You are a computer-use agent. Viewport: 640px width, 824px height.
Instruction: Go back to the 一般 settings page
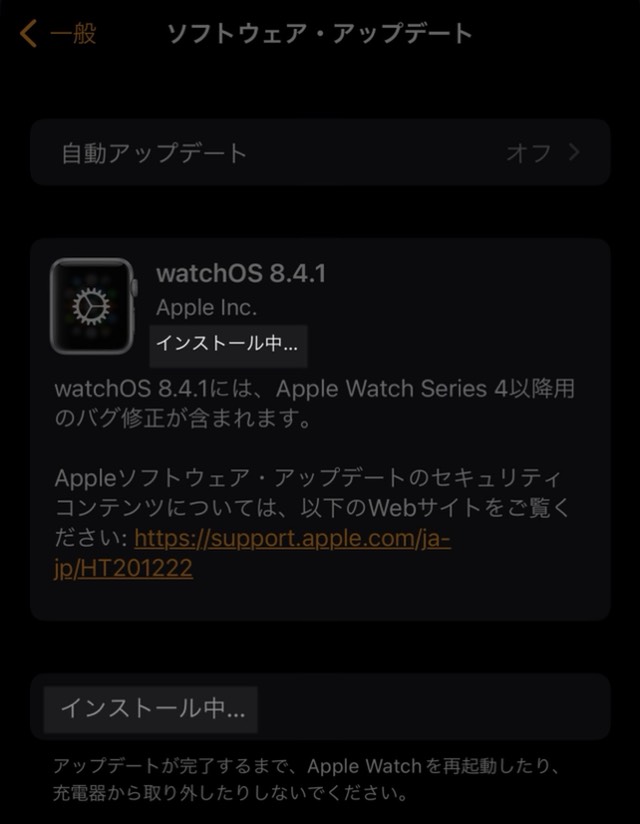point(58,34)
